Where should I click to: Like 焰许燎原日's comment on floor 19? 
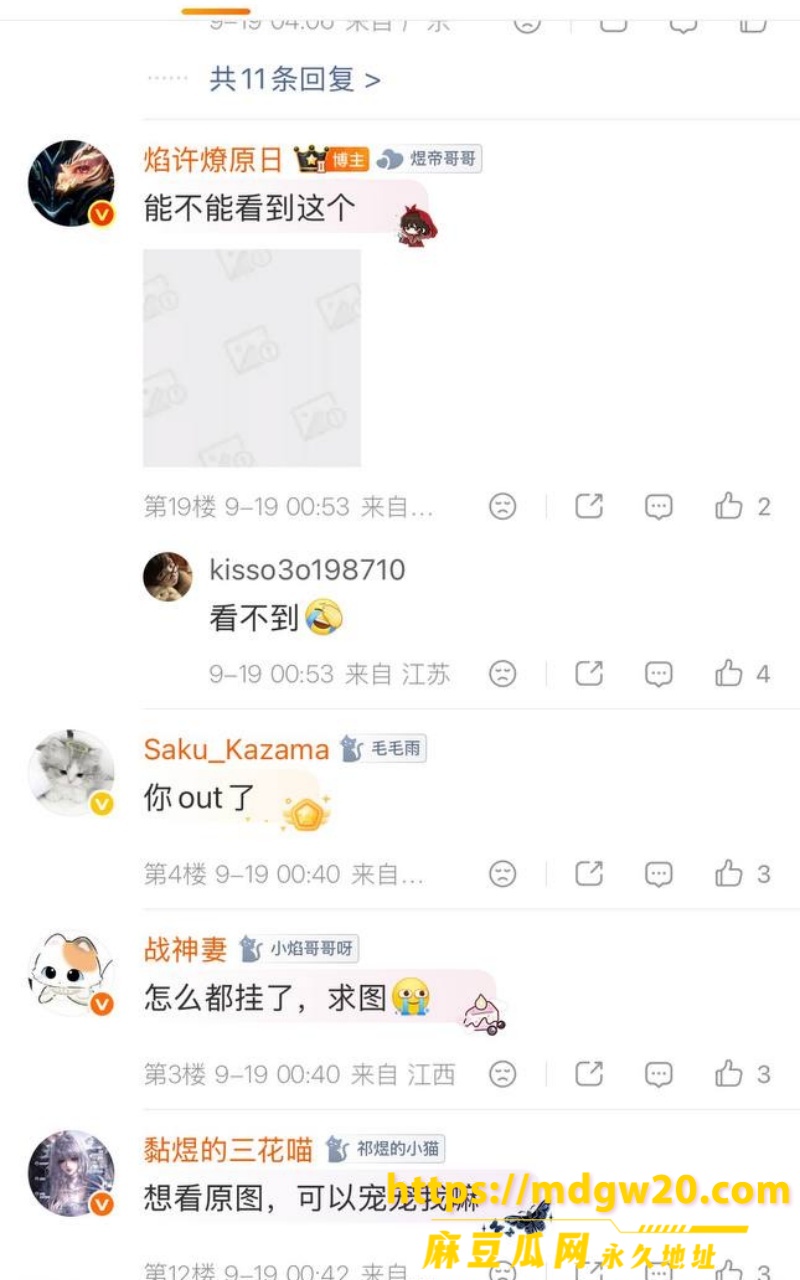742,507
